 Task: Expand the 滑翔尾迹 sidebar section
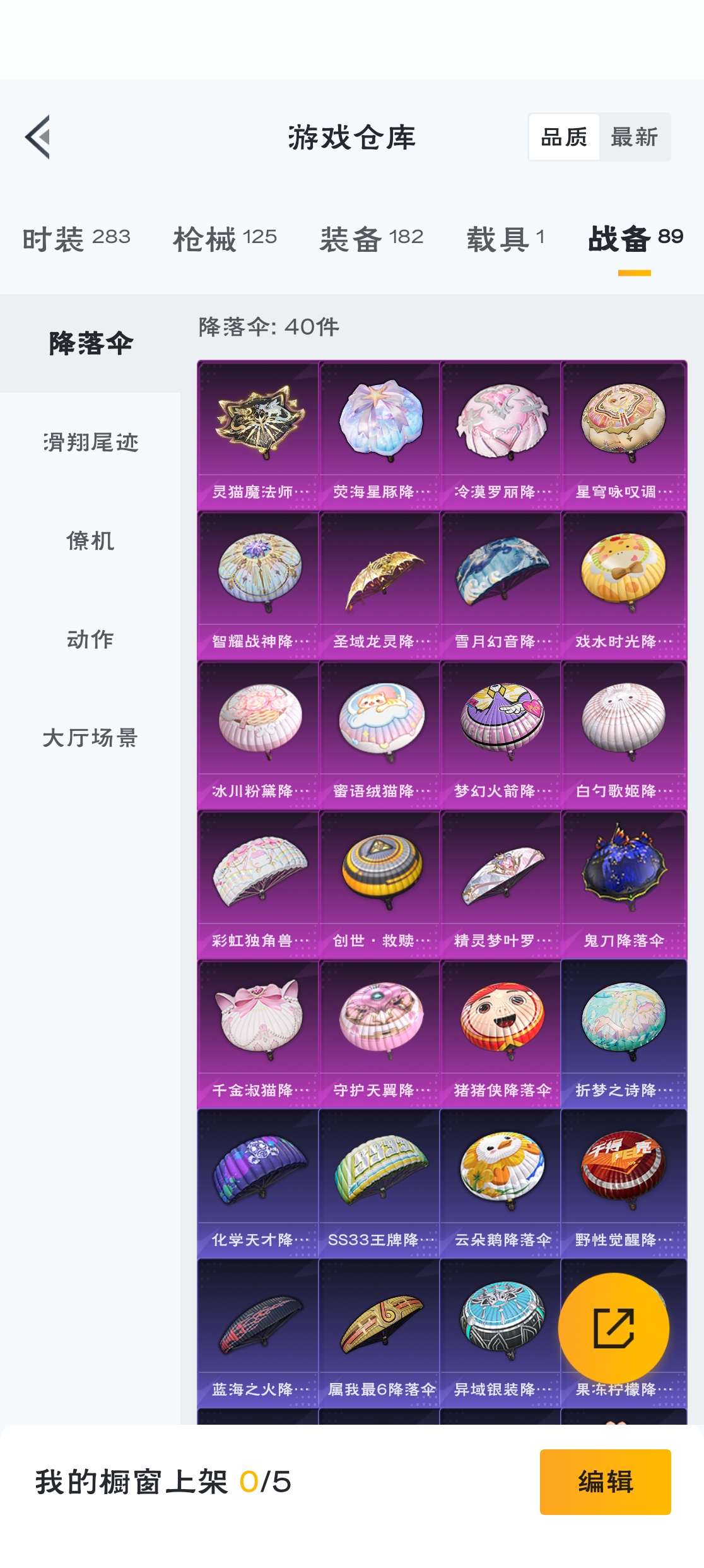click(x=91, y=443)
